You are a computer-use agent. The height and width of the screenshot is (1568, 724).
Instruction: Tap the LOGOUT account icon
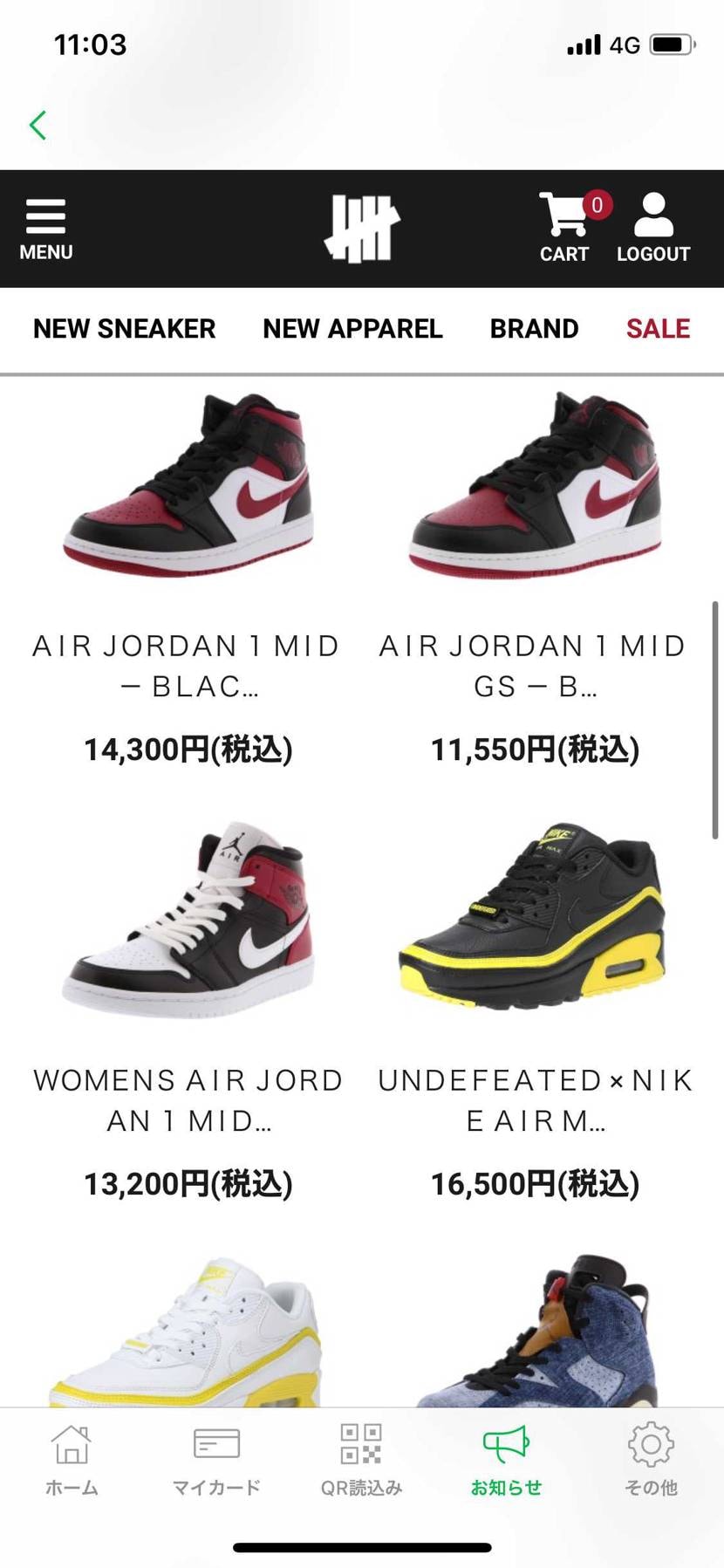[653, 229]
